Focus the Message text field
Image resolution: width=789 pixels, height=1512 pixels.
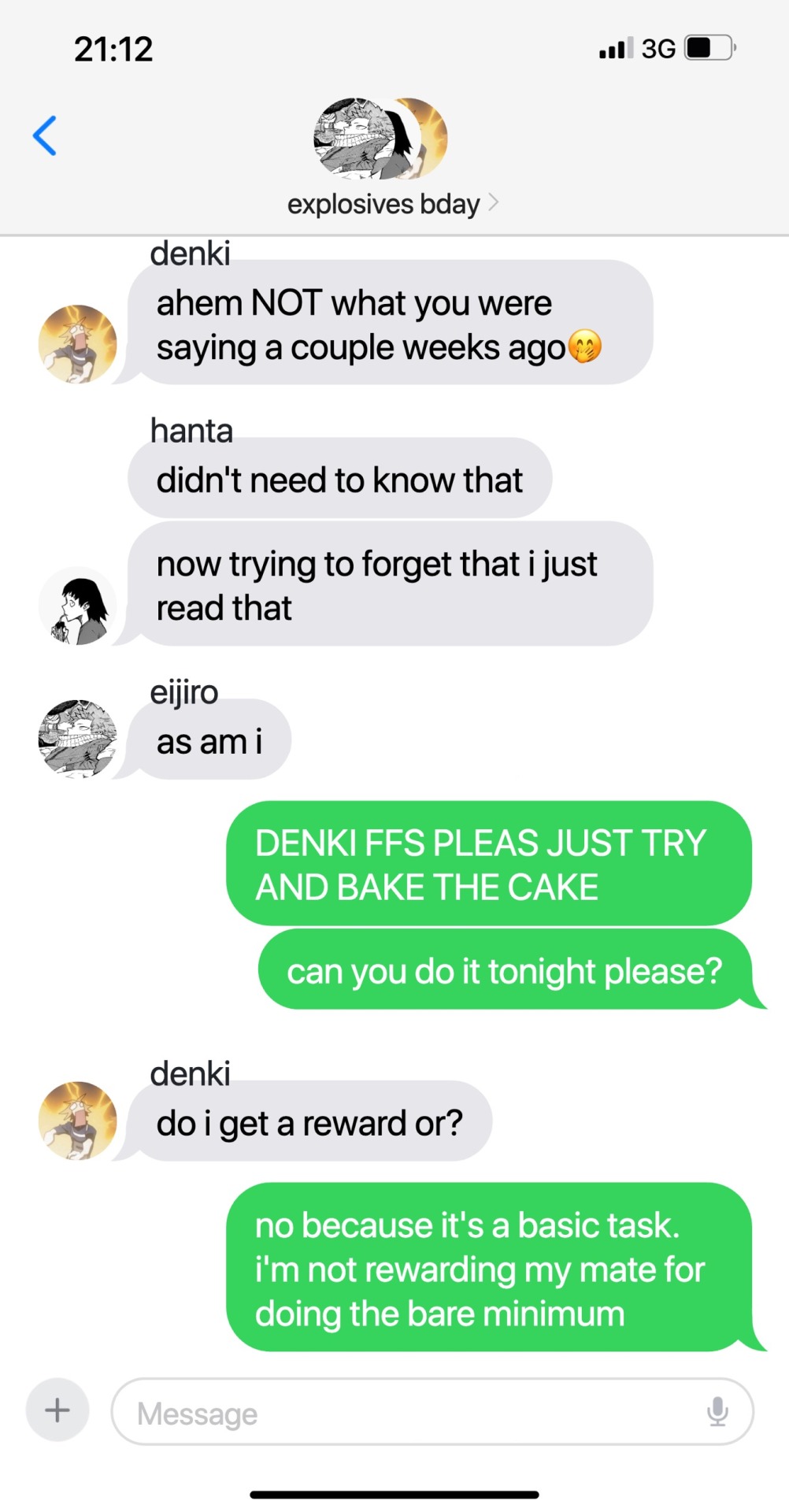tap(409, 1413)
